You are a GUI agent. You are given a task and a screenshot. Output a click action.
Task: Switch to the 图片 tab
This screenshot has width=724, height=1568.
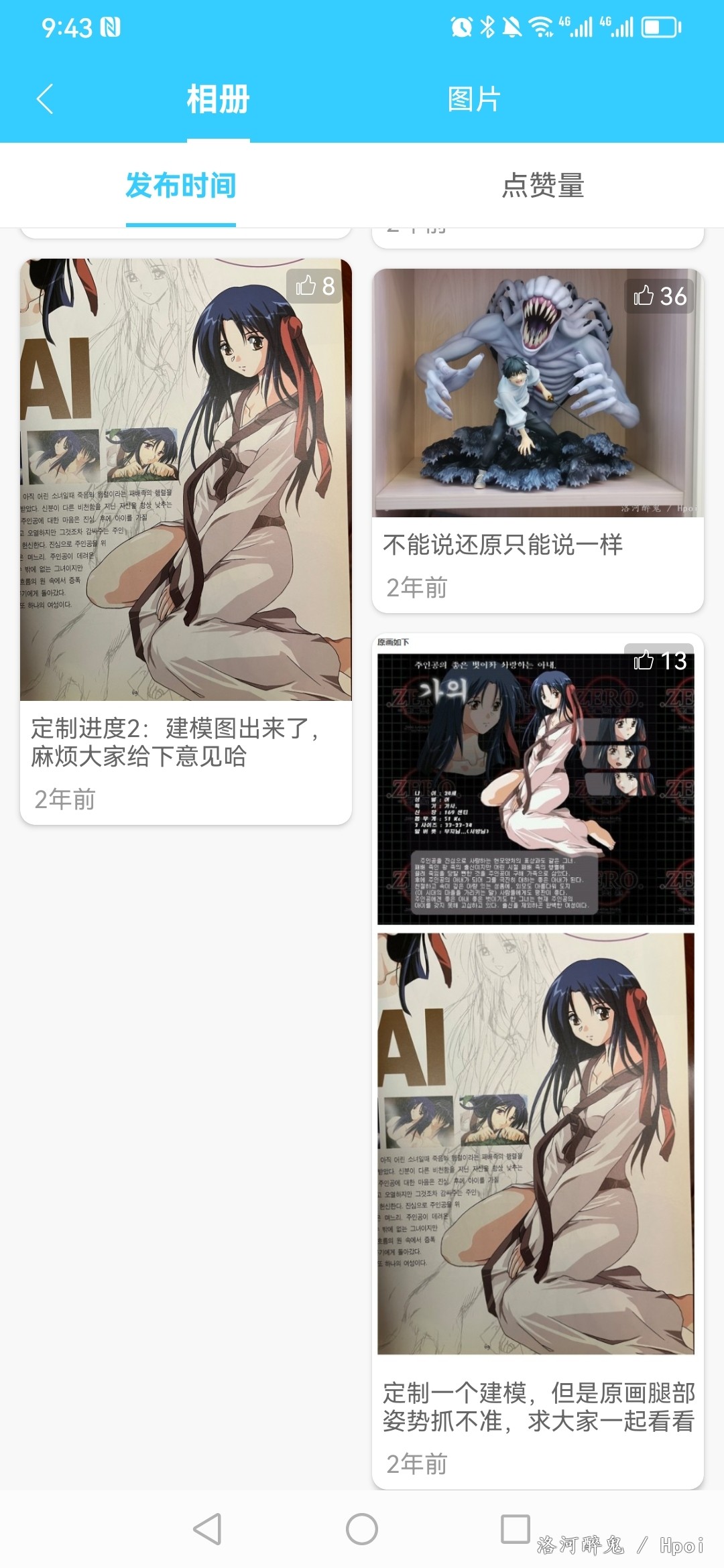tap(474, 99)
